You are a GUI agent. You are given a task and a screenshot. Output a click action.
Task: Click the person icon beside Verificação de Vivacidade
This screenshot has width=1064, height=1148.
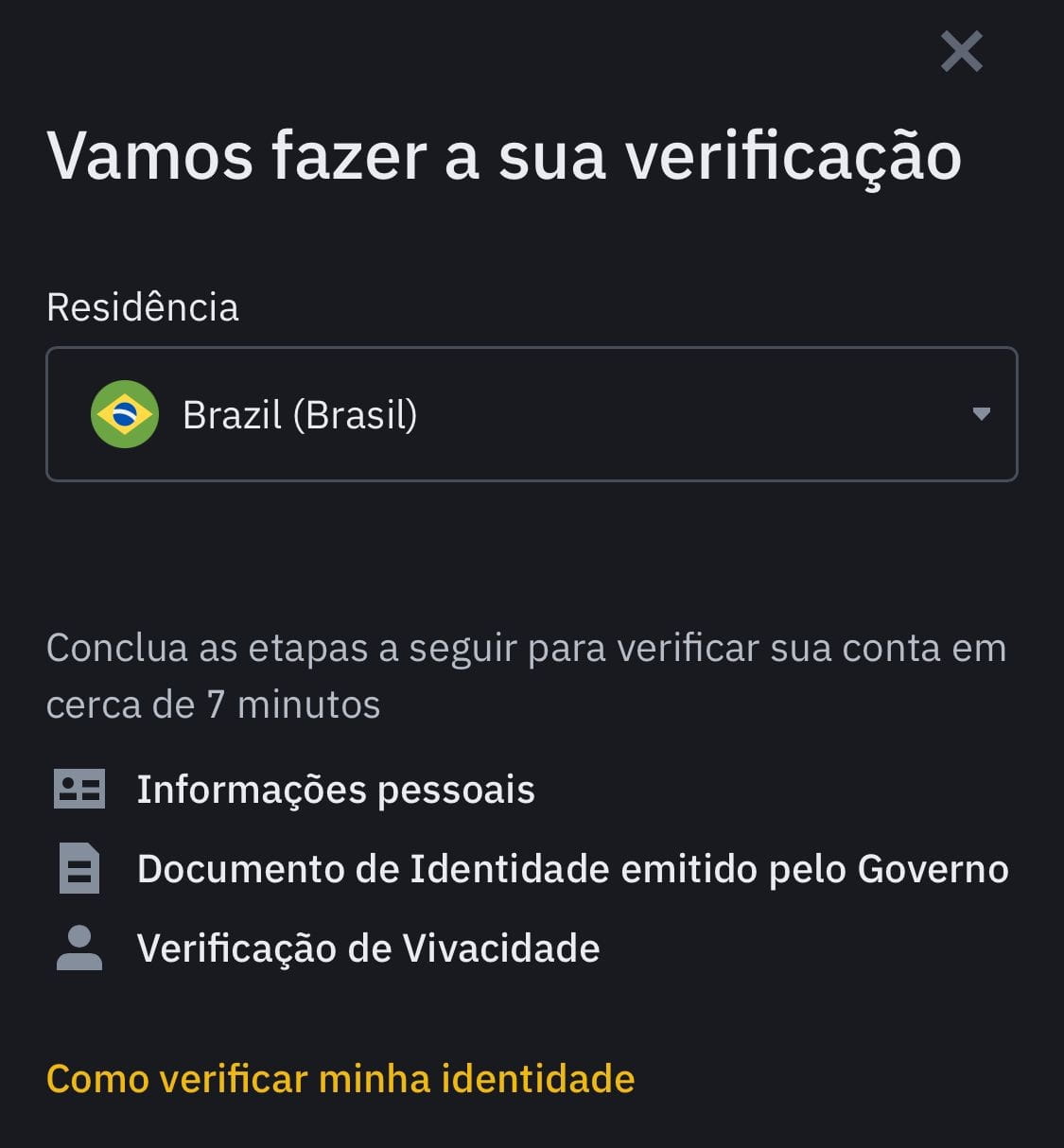click(x=79, y=948)
